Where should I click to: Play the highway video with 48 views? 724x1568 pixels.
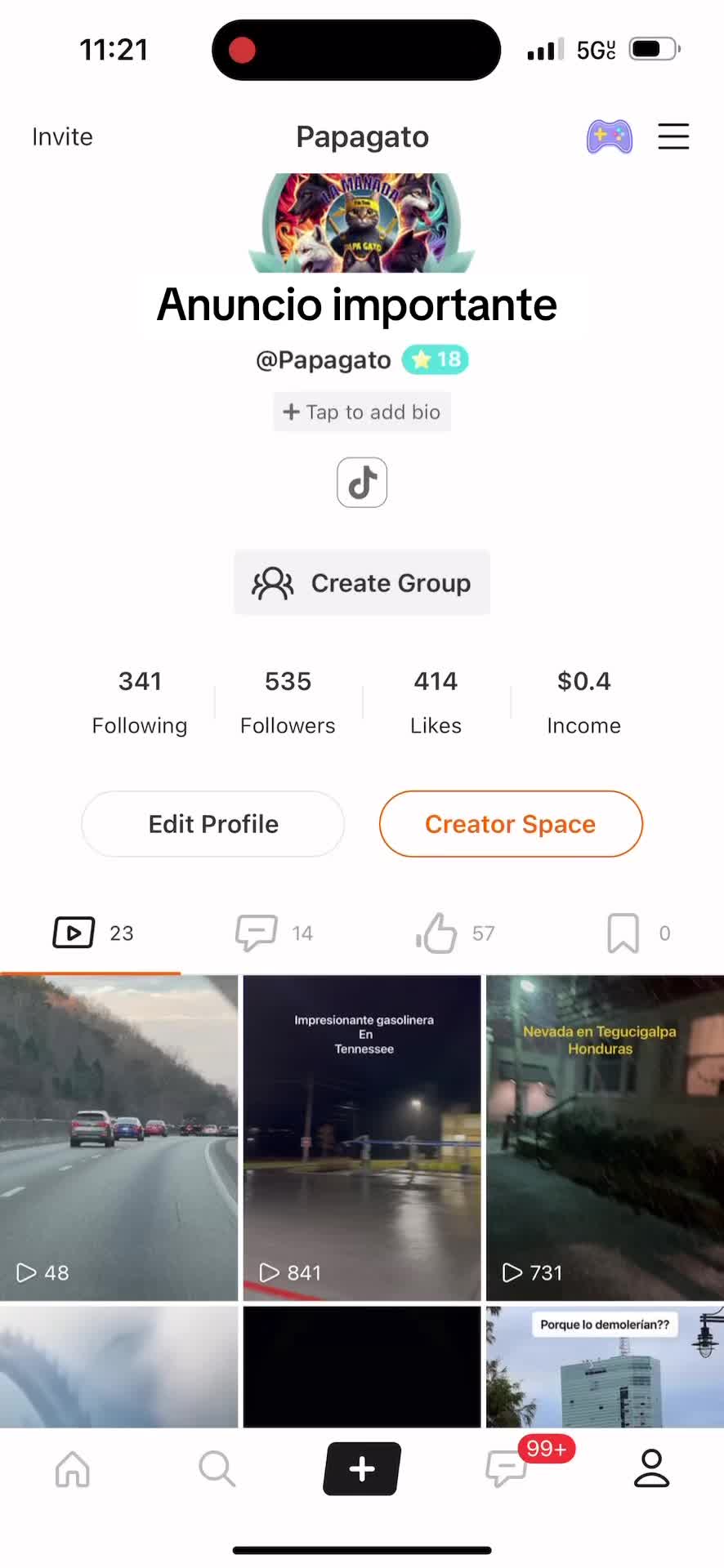tap(118, 1137)
